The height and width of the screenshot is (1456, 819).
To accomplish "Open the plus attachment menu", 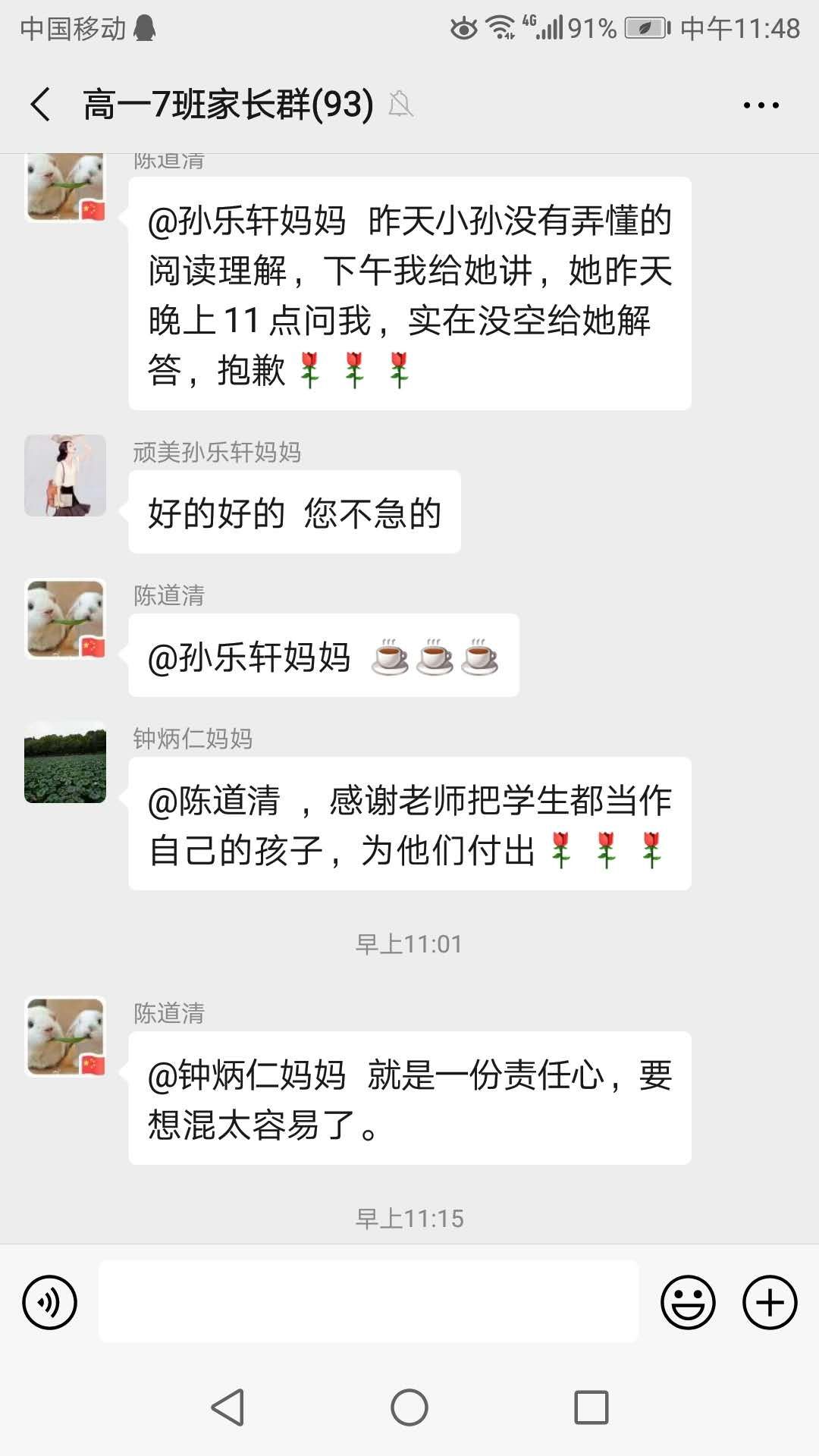I will [x=770, y=1302].
